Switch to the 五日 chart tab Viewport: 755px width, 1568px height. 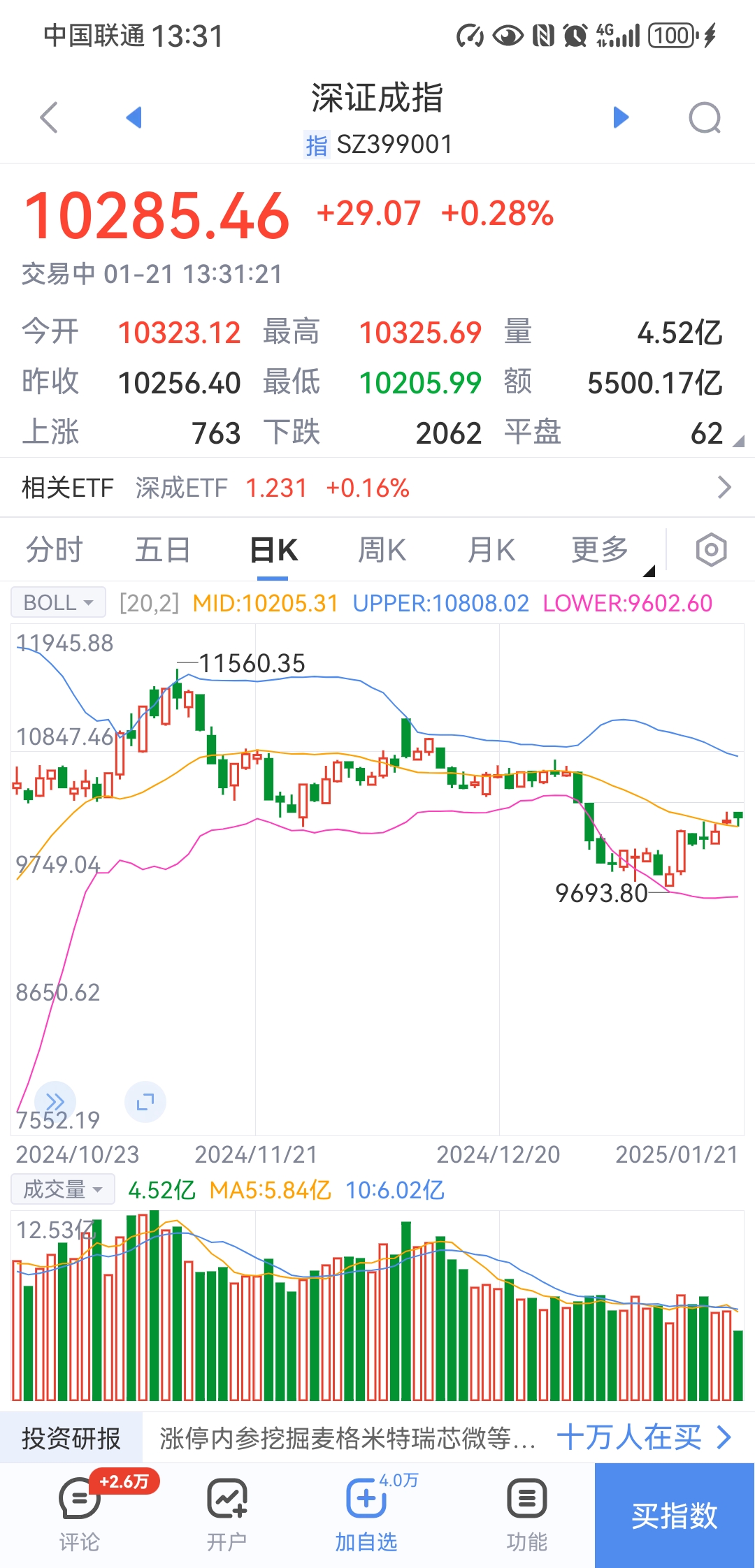coord(163,550)
